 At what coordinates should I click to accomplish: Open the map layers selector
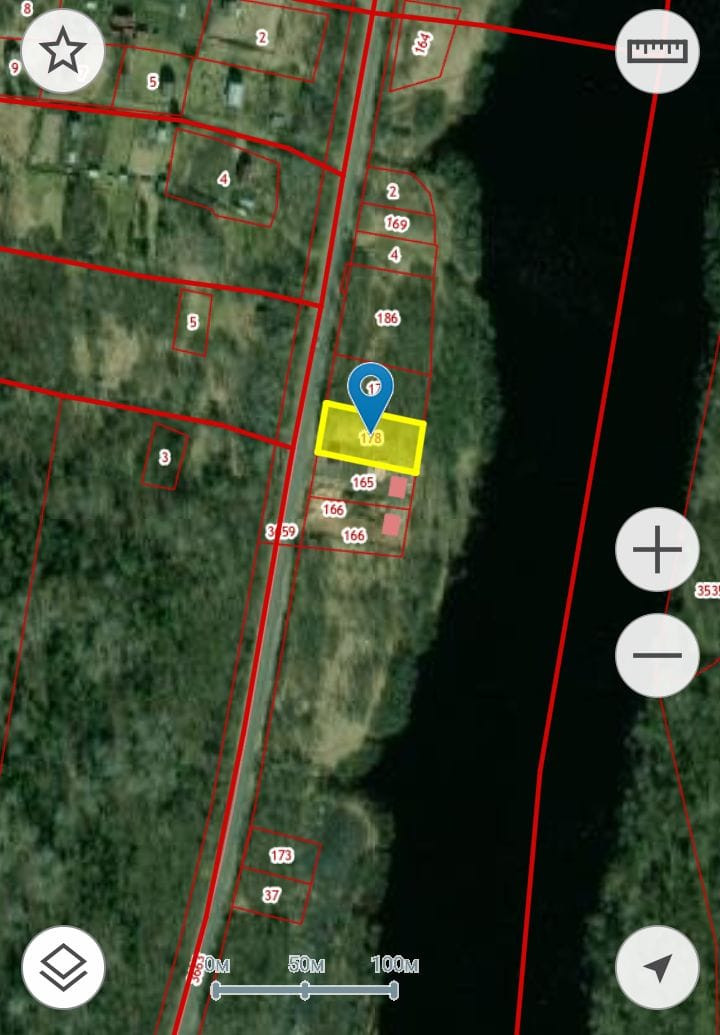[x=63, y=967]
